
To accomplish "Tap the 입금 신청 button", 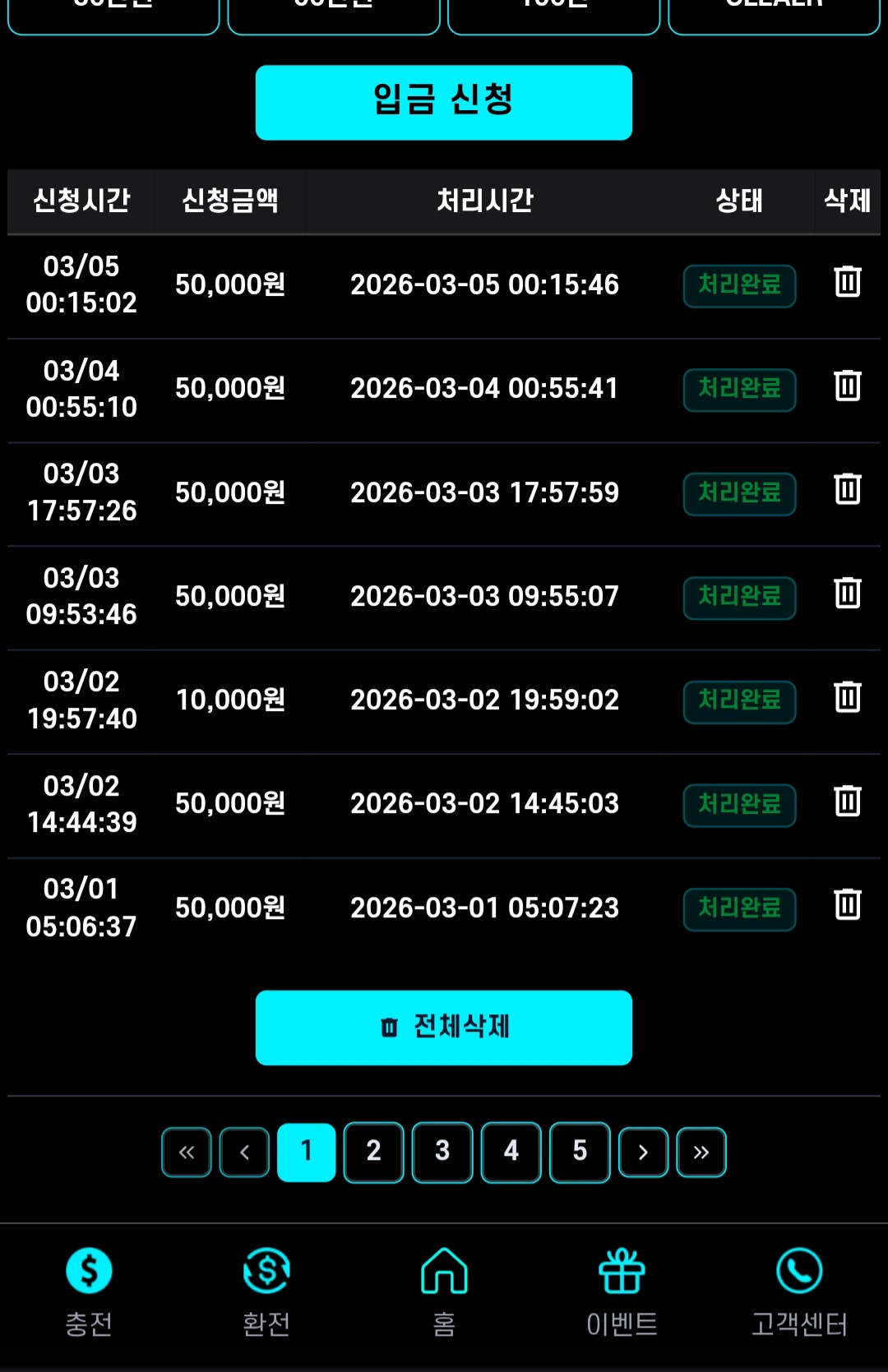I will [443, 103].
